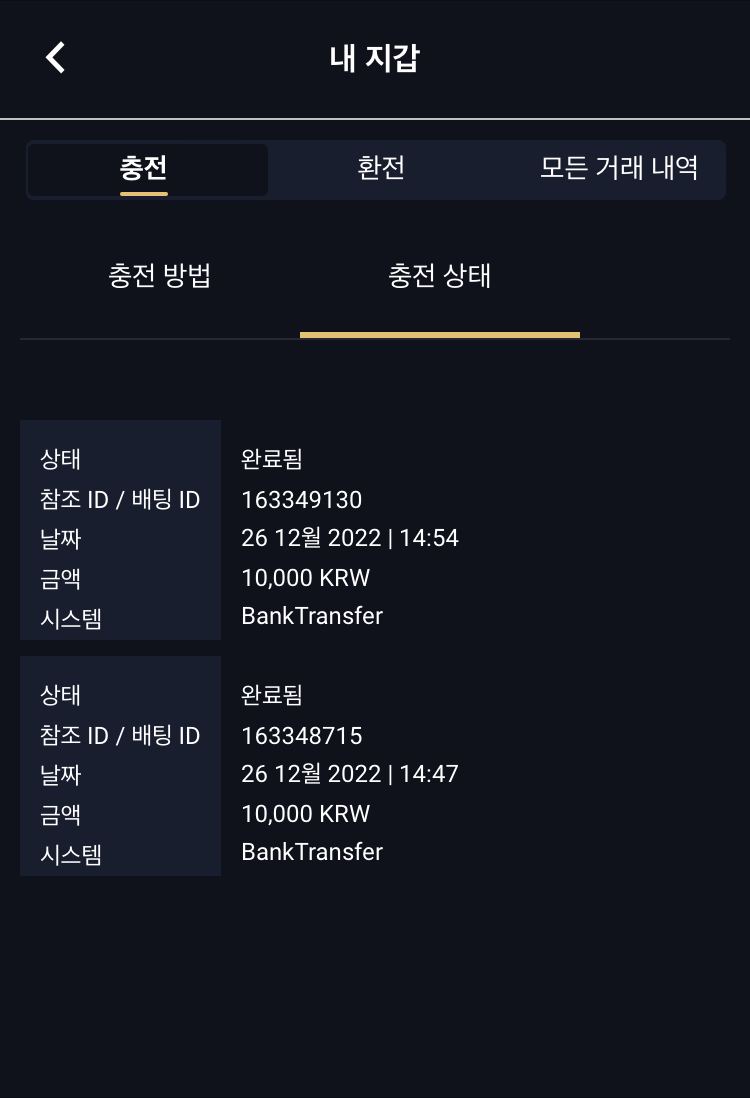This screenshot has height=1098, width=750.
Task: Open the 모든 거래 내역 tab
Action: (618, 168)
